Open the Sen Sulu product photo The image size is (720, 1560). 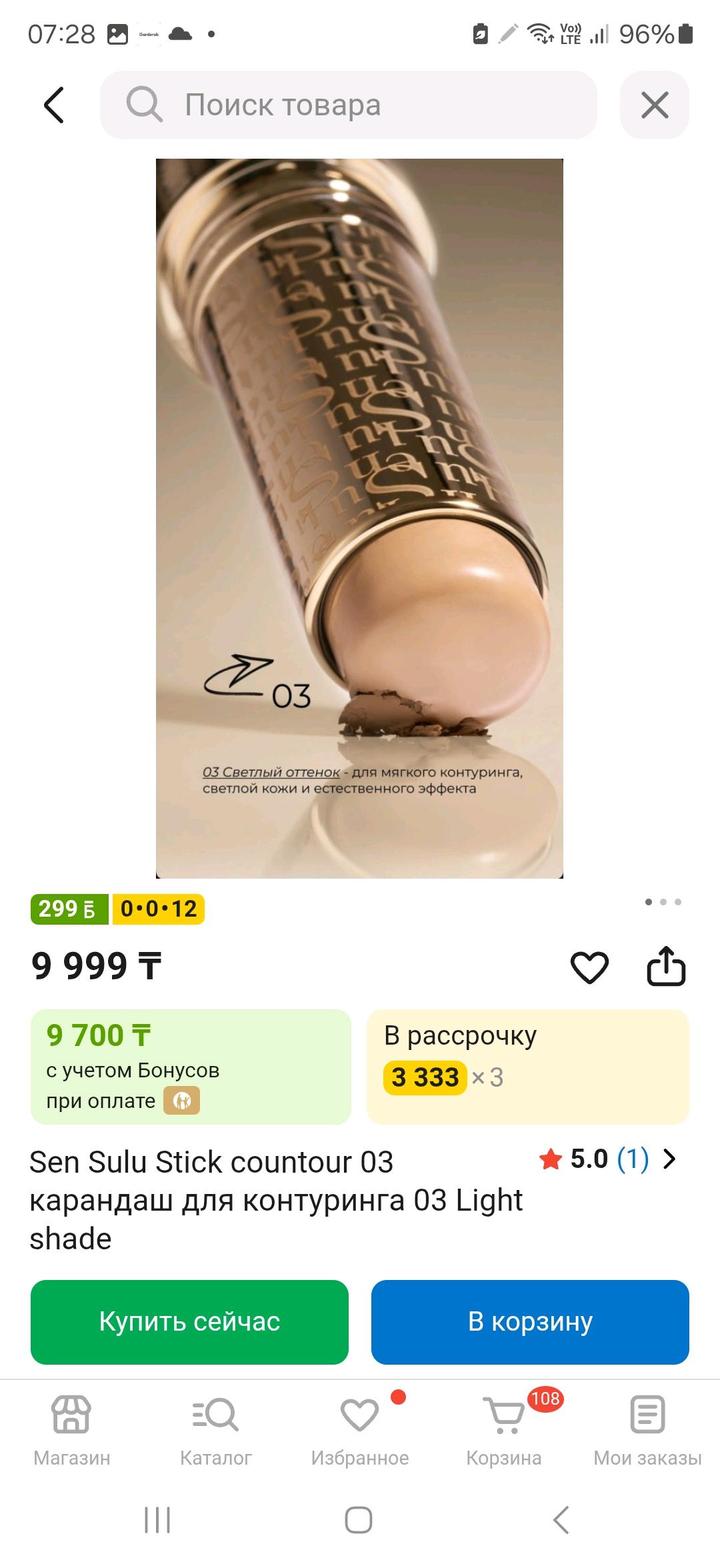(x=359, y=518)
